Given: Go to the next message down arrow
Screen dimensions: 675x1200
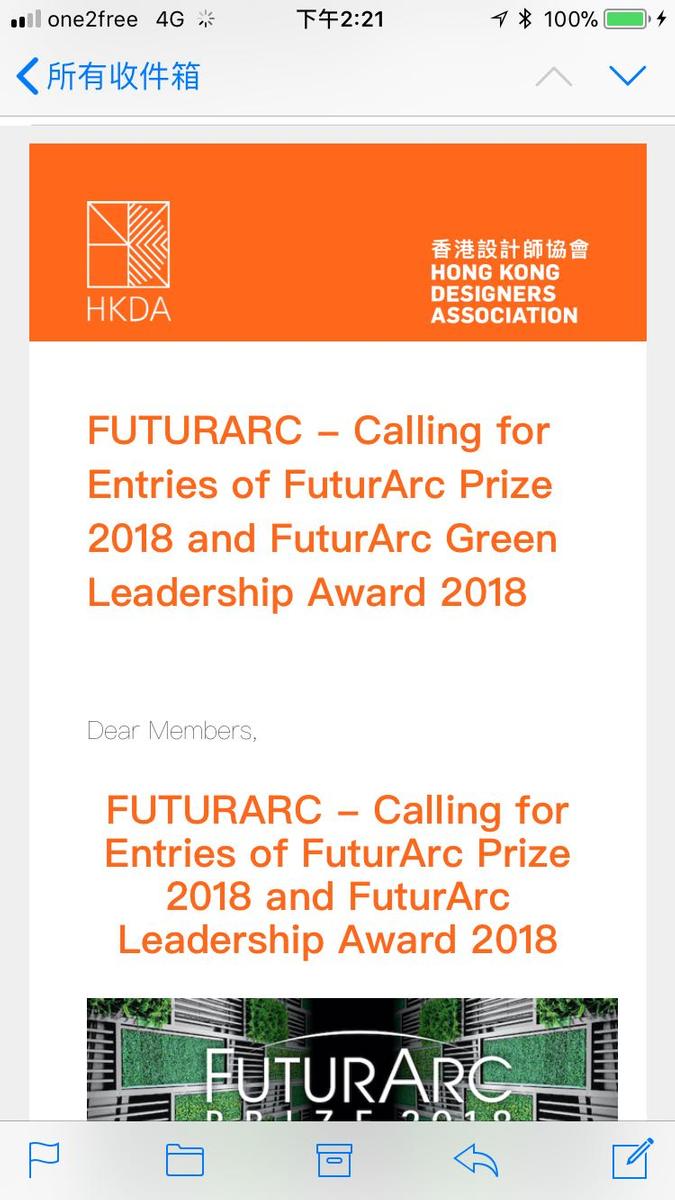Looking at the screenshot, I should point(628,76).
